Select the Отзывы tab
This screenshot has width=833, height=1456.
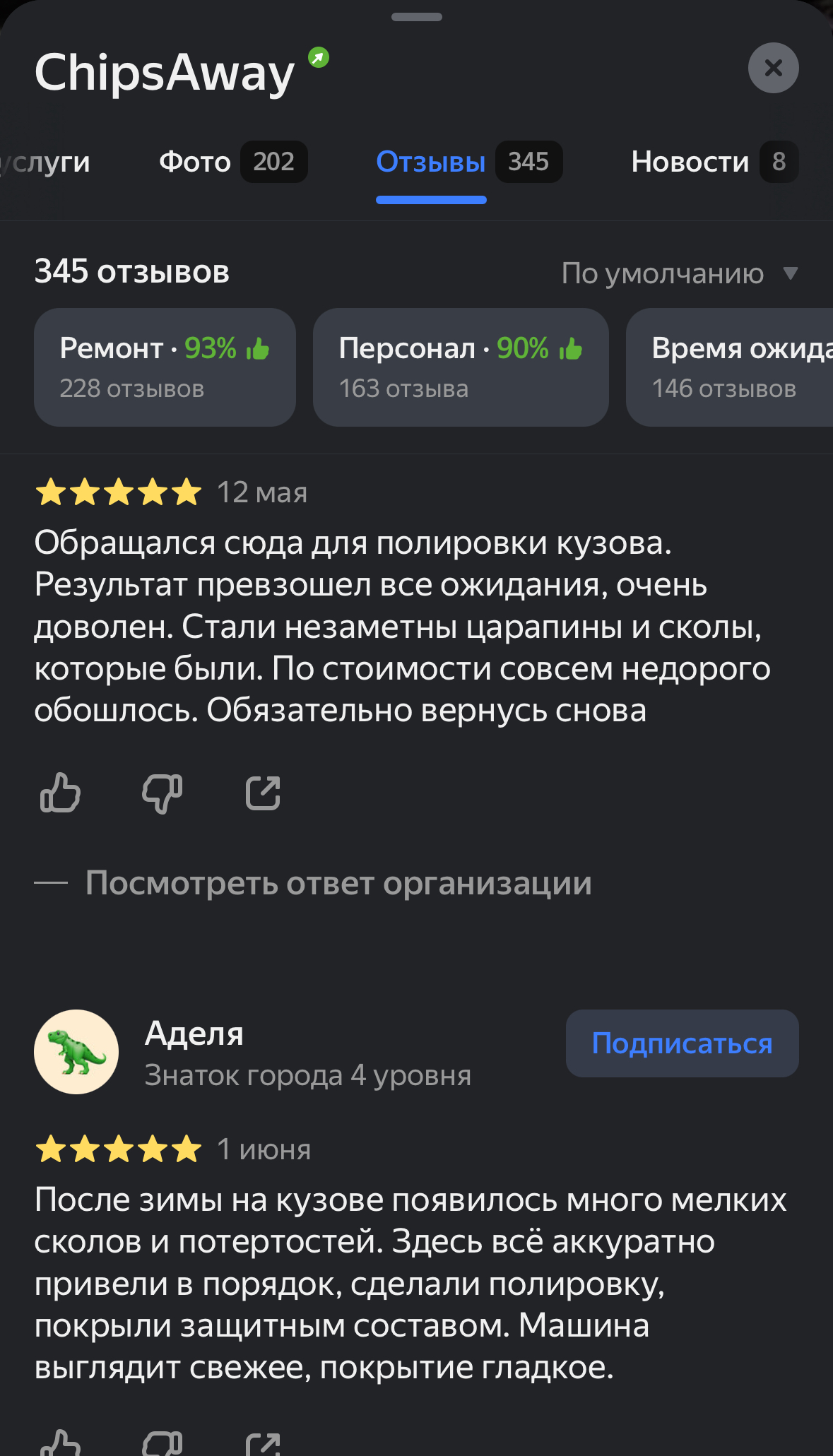(468, 162)
